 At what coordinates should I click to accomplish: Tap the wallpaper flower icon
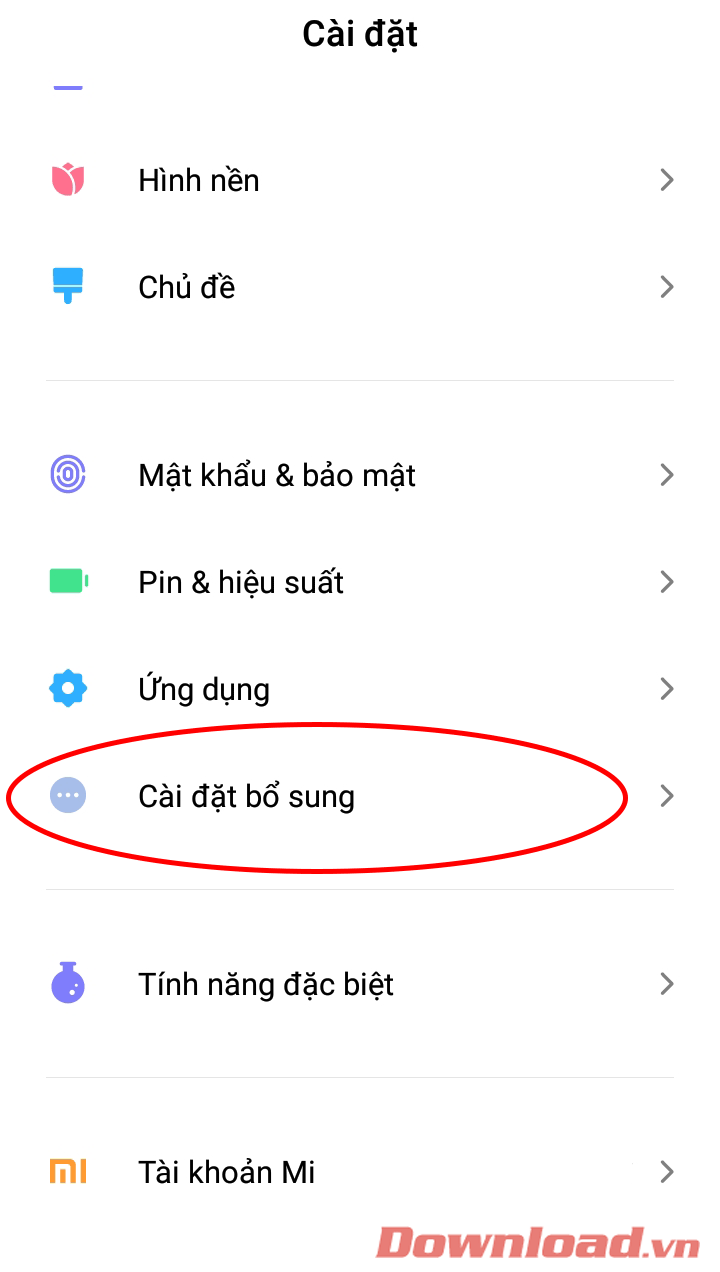tap(67, 180)
